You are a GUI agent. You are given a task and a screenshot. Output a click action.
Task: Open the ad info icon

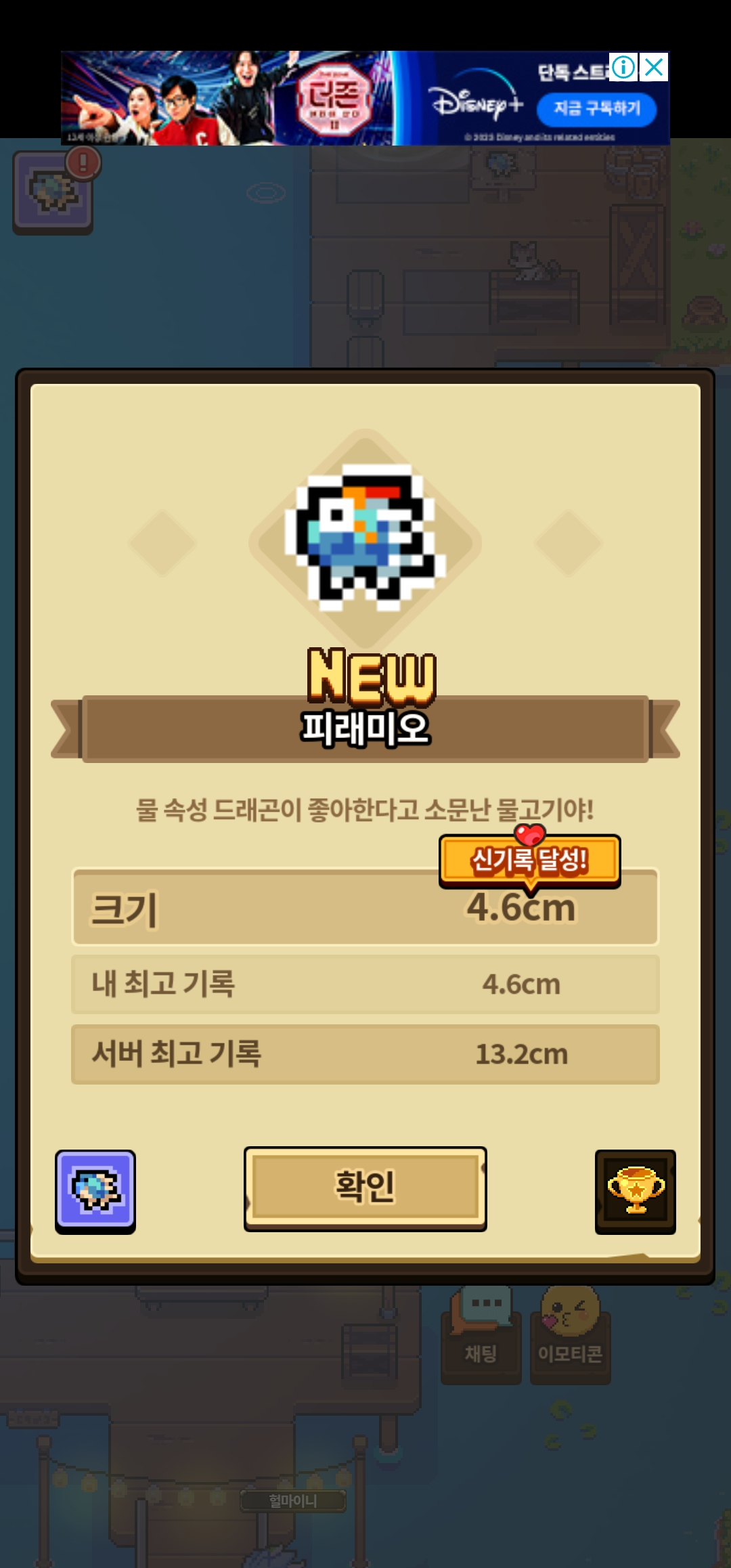pos(623,67)
